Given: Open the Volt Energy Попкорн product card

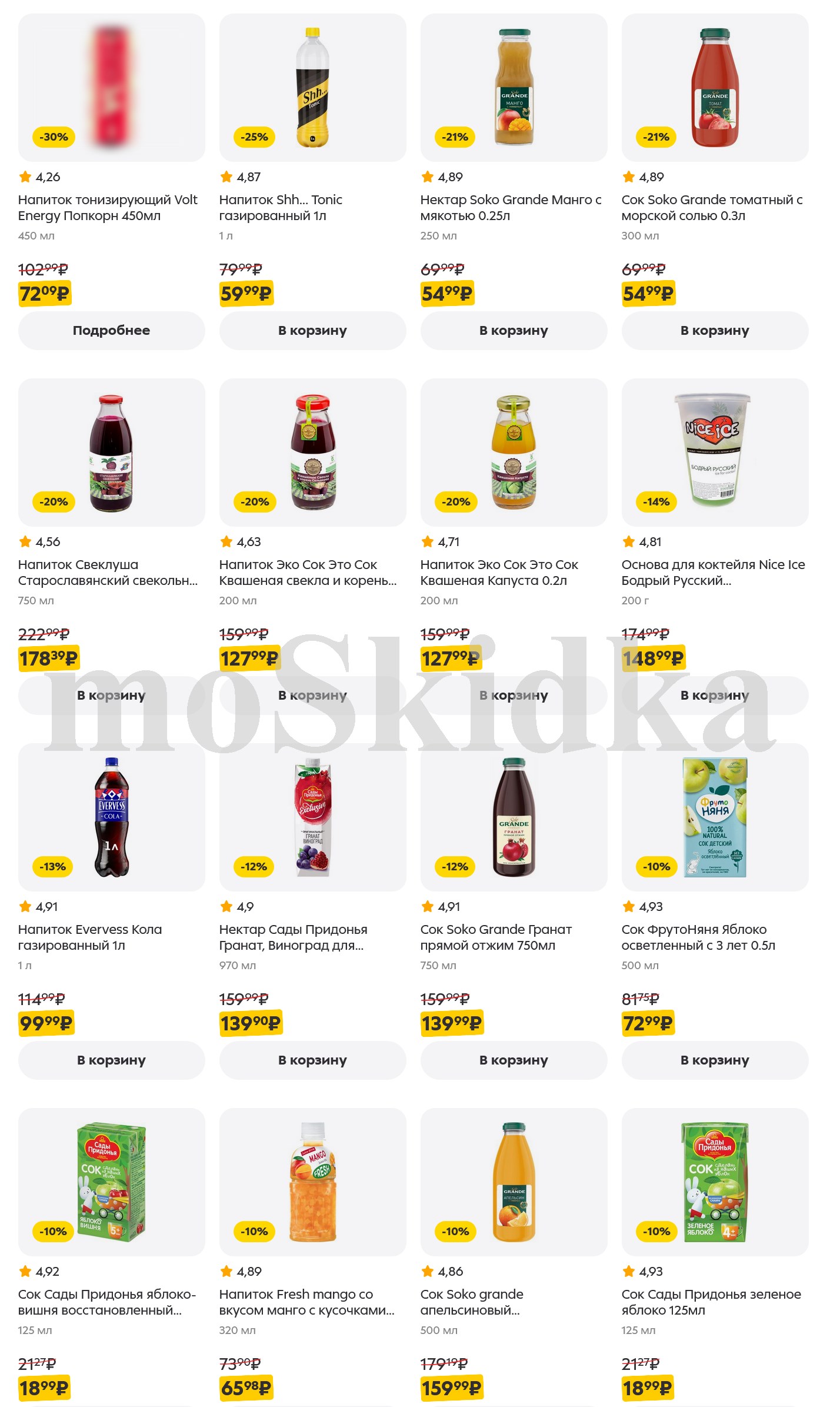Looking at the screenshot, I should tap(111, 88).
